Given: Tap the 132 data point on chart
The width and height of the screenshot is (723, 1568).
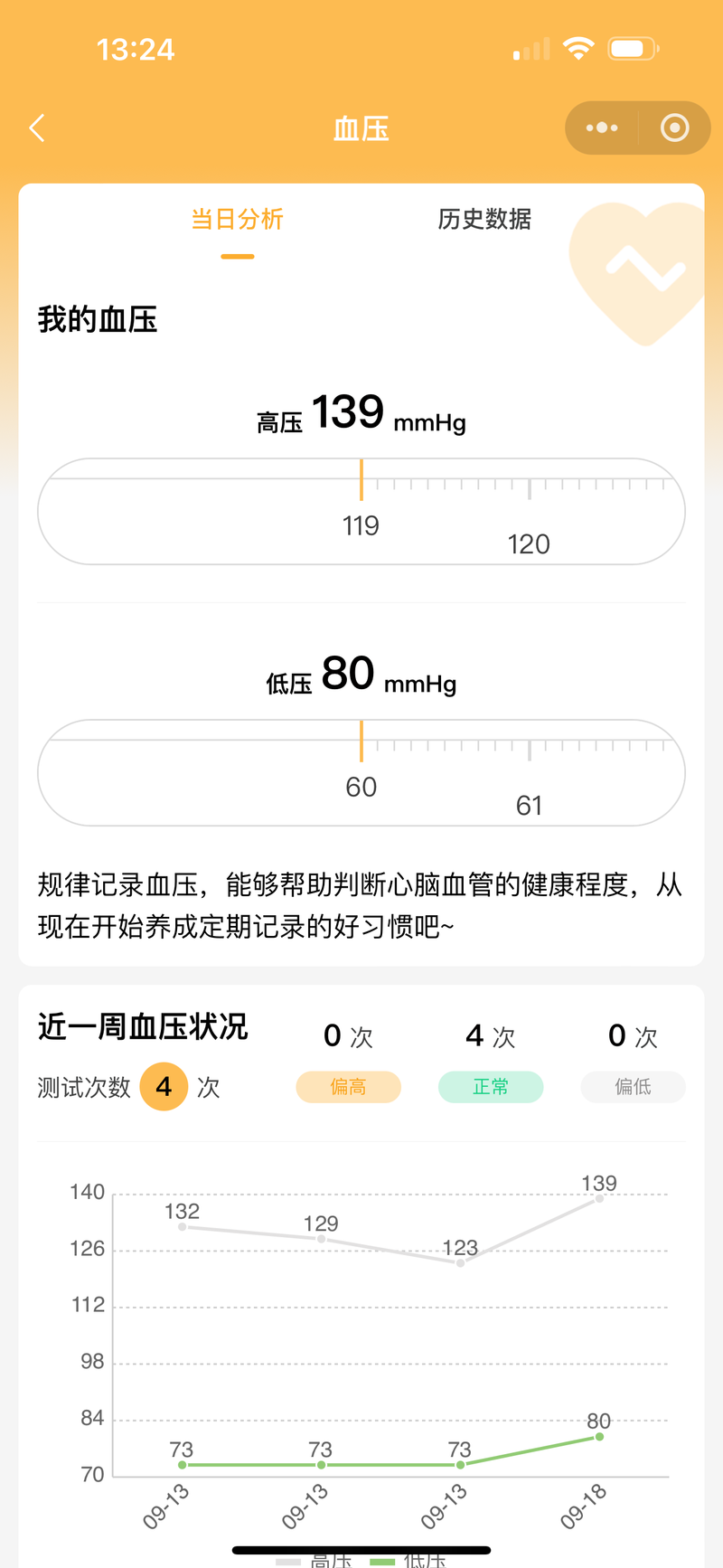Looking at the screenshot, I should [x=183, y=1226].
